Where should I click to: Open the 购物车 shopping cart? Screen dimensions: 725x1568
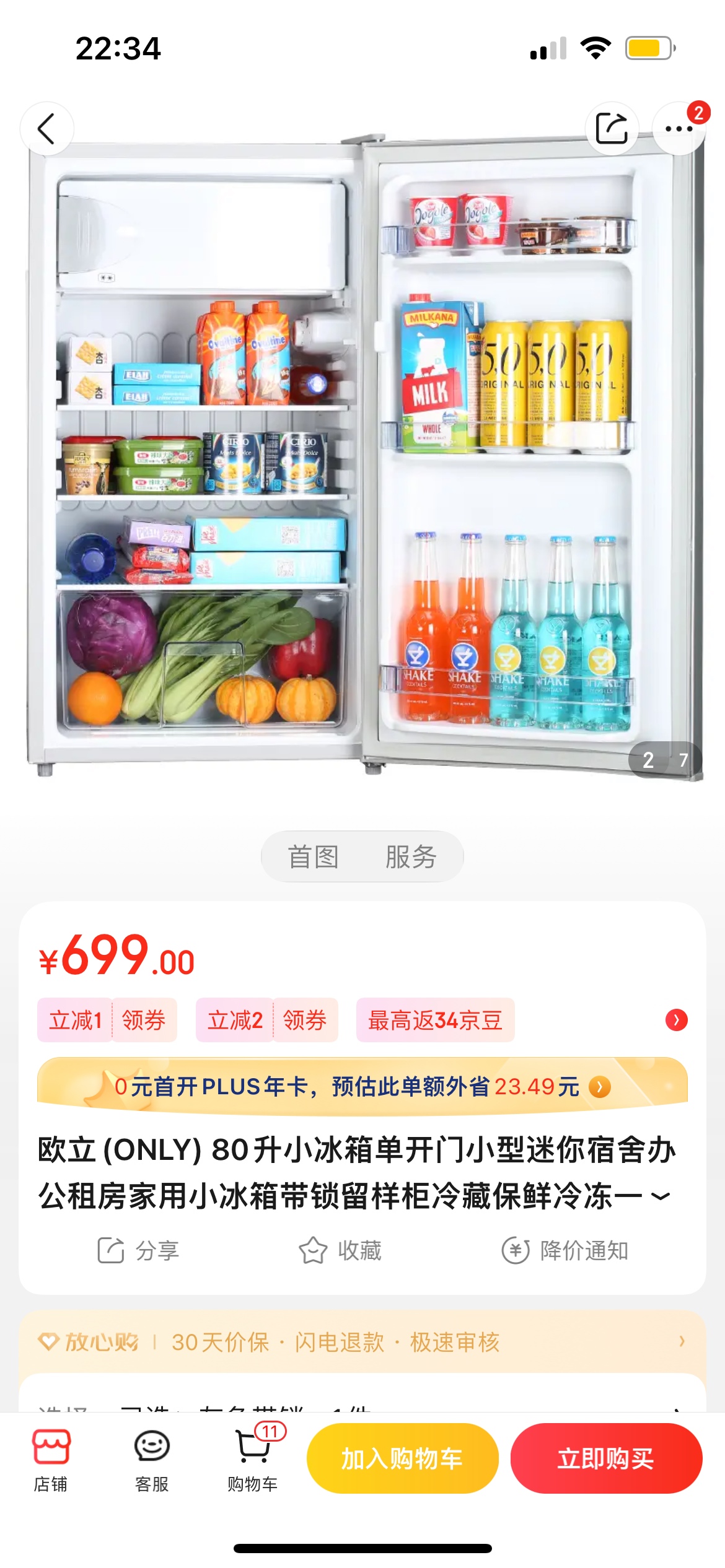click(253, 1460)
